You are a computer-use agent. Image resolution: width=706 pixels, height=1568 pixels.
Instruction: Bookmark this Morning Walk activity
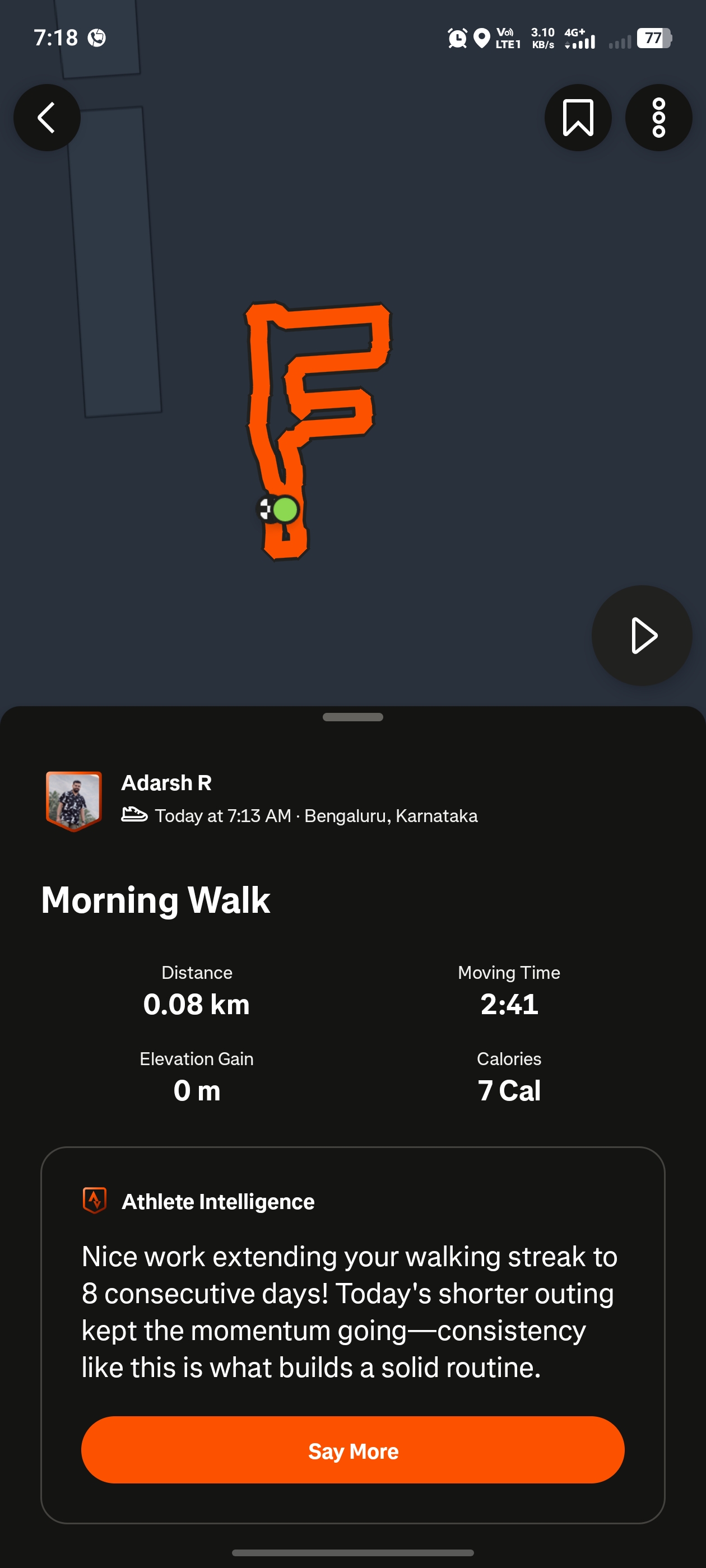coord(578,118)
